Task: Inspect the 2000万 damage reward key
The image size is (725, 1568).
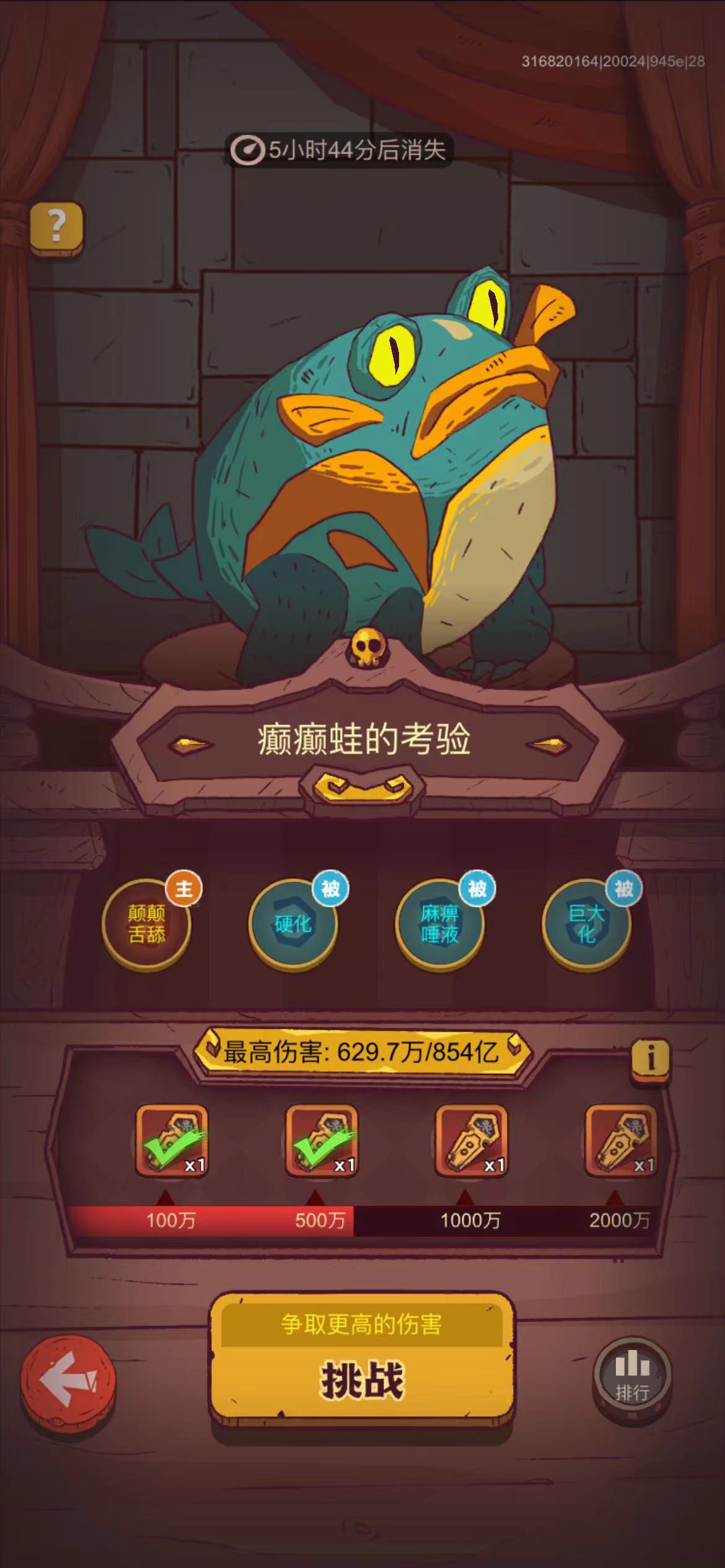Action: tap(621, 1140)
